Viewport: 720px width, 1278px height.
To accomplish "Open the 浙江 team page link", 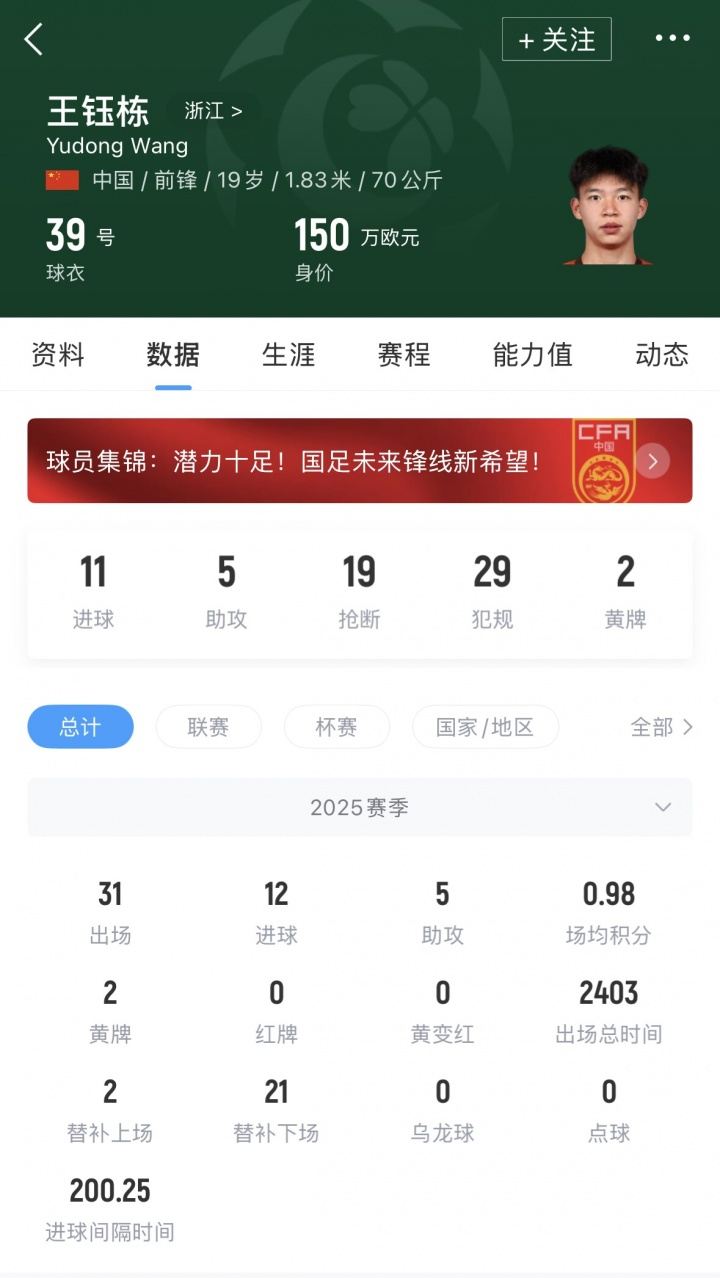I will pos(213,111).
